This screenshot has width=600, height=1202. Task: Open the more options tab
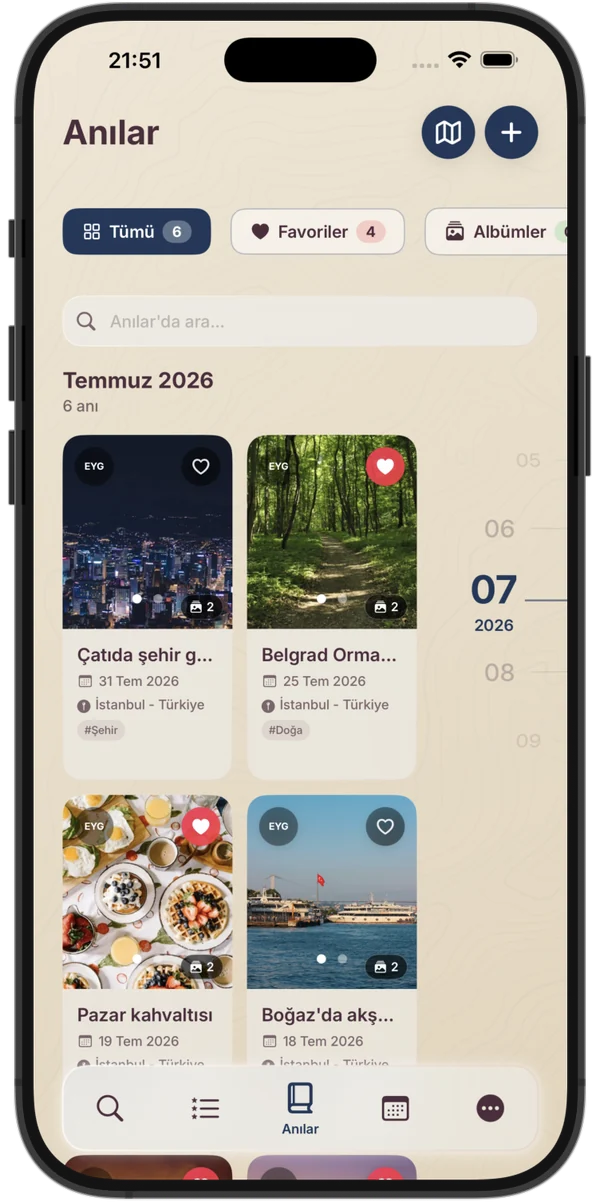pyautogui.click(x=490, y=1108)
